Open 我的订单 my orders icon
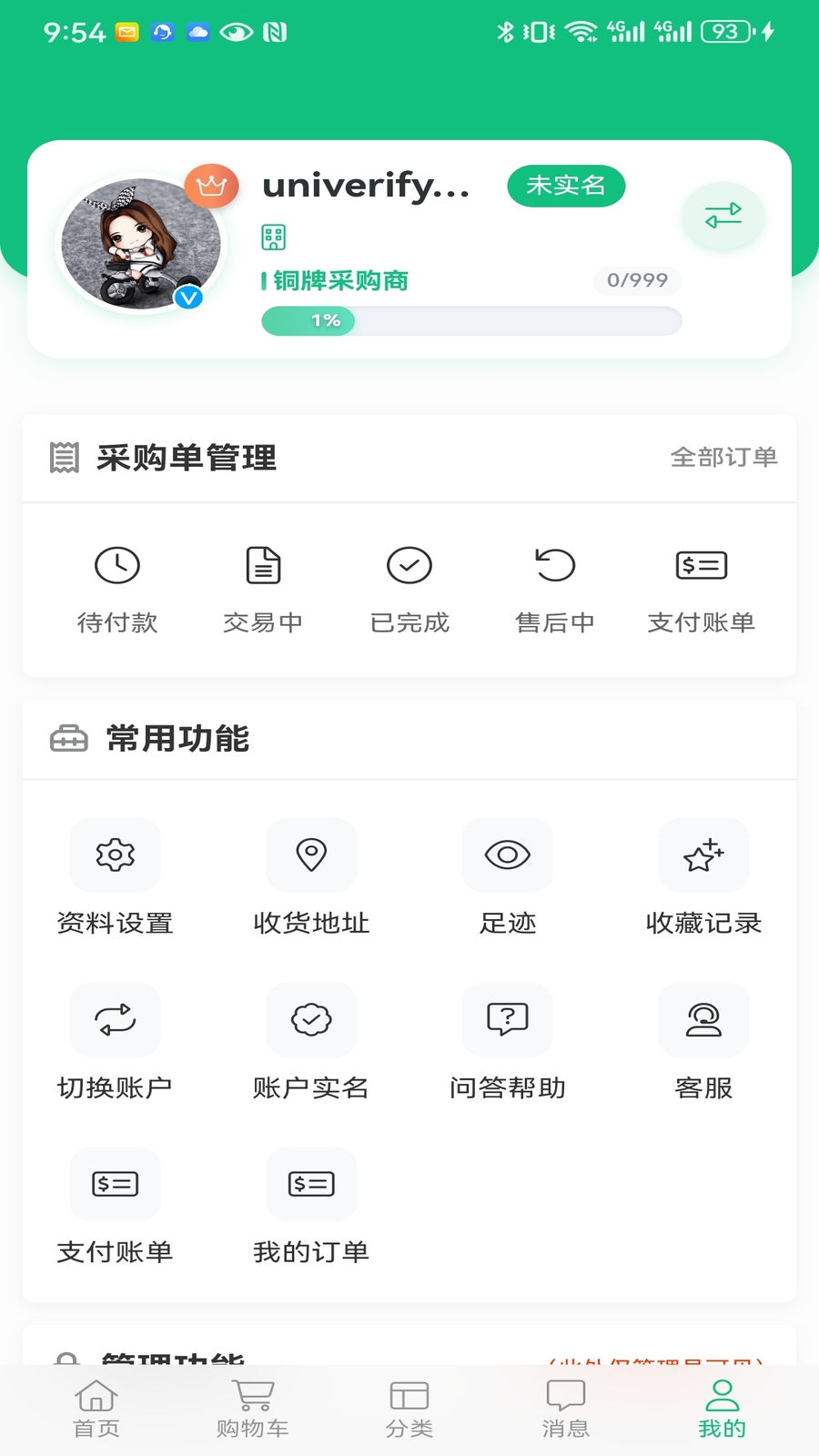 (x=310, y=1184)
